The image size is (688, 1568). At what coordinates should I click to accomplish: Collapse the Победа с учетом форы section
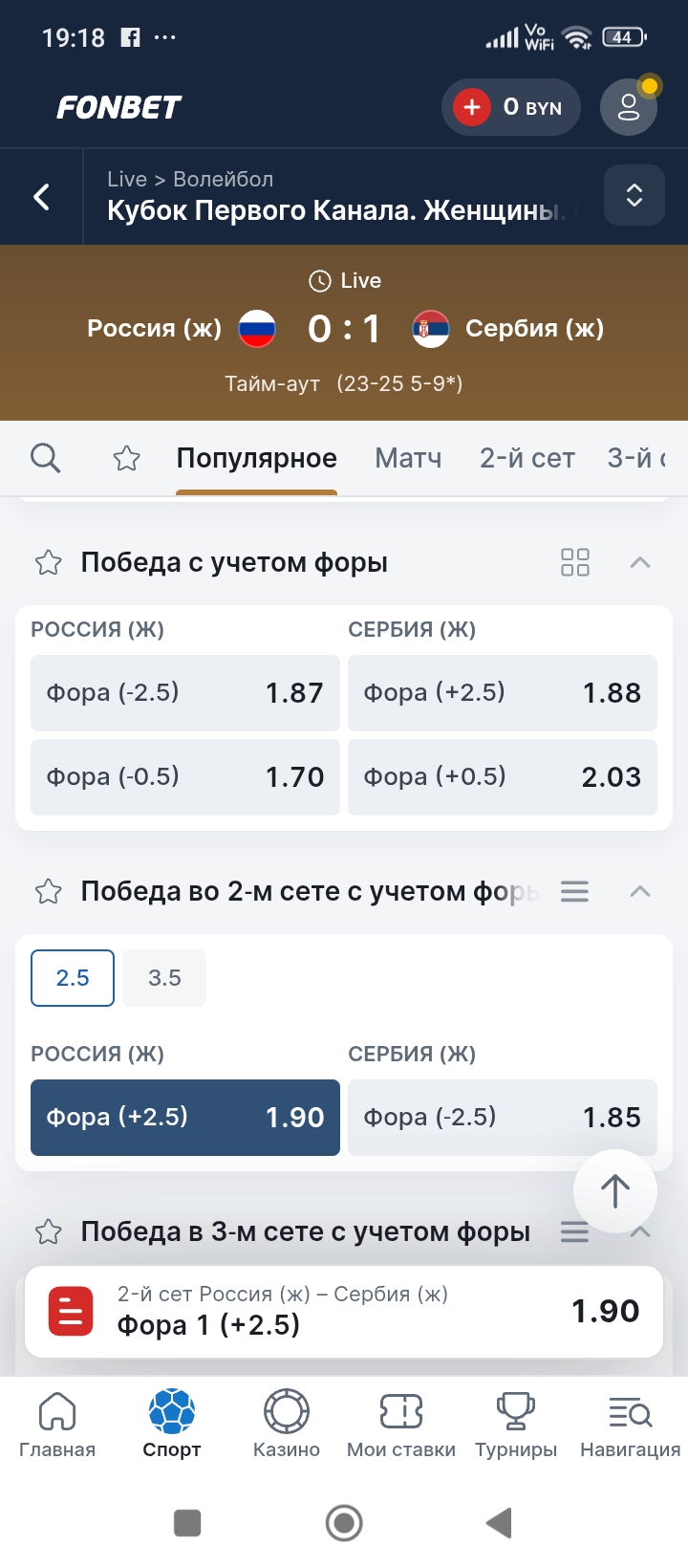pos(639,563)
